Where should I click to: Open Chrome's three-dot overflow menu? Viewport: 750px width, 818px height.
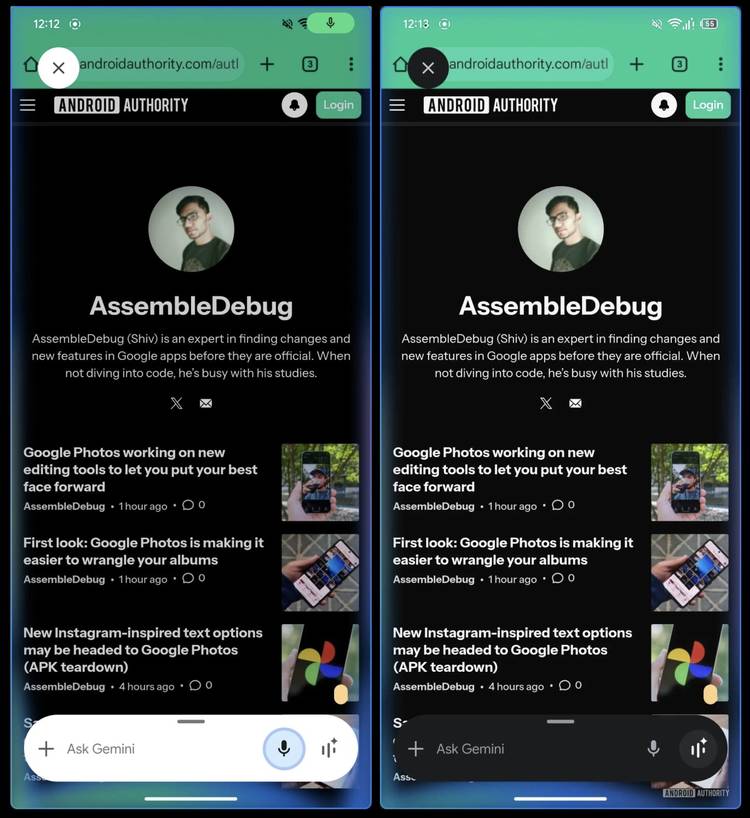tap(352, 63)
